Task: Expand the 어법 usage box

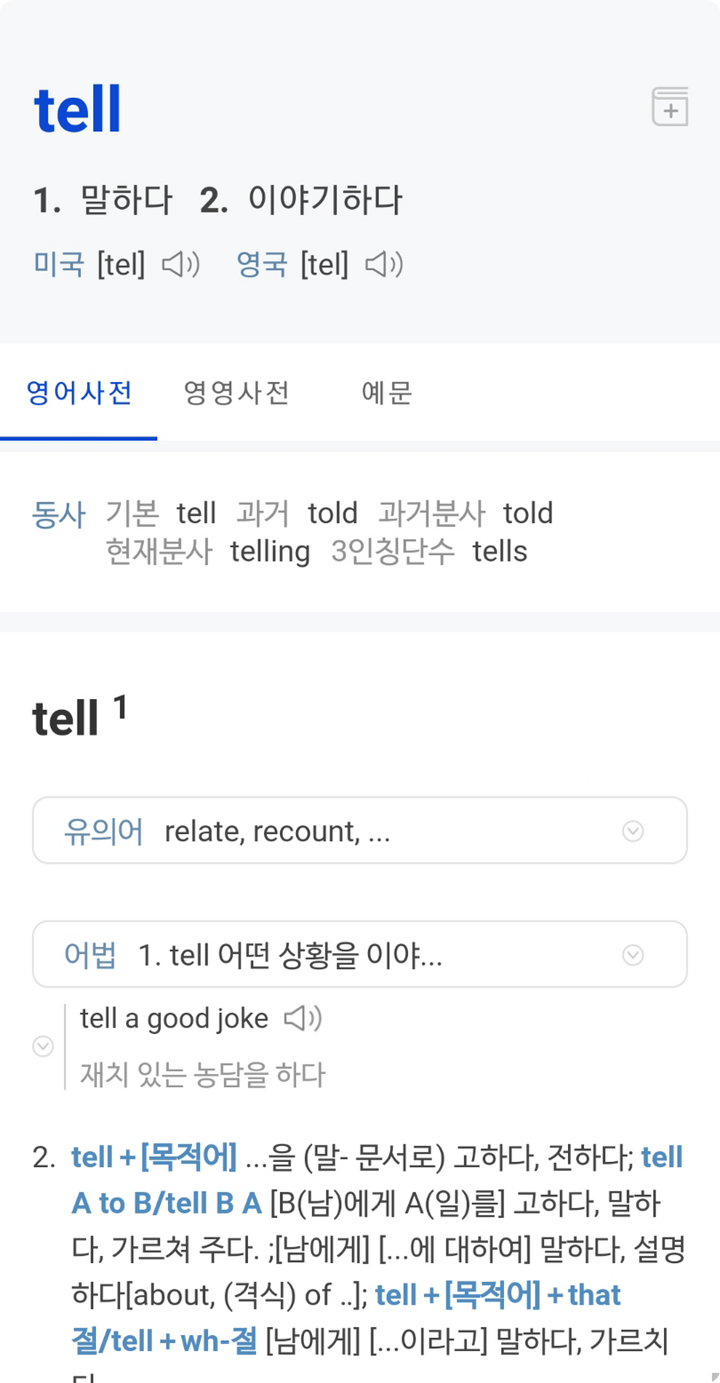Action: 360,954
